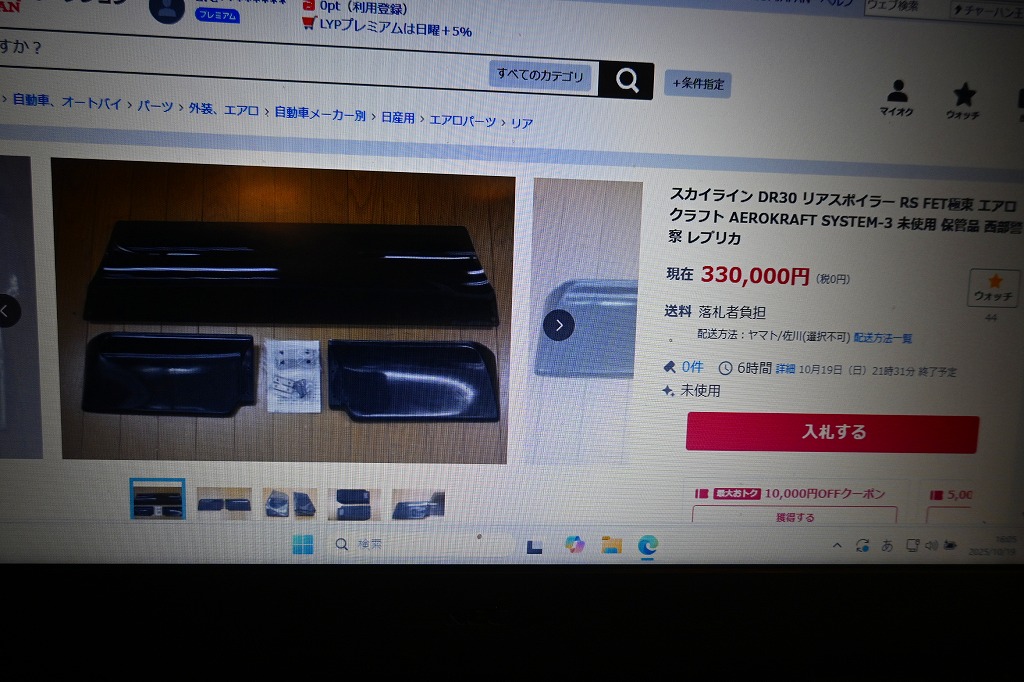Open the ウォッチ list in the header
This screenshot has height=682, width=1024.
coord(963,101)
